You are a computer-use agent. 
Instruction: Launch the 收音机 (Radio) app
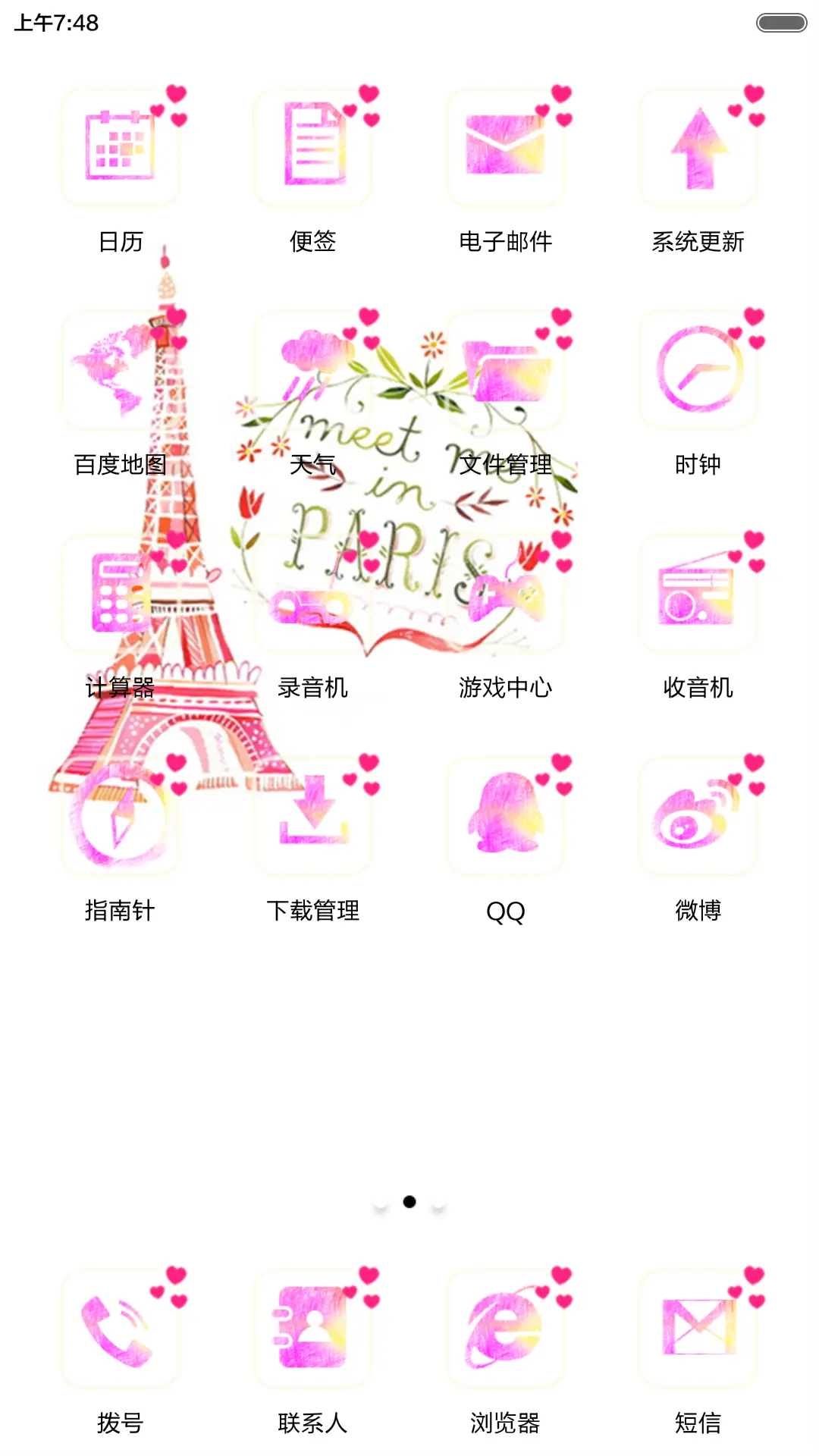pos(698,595)
